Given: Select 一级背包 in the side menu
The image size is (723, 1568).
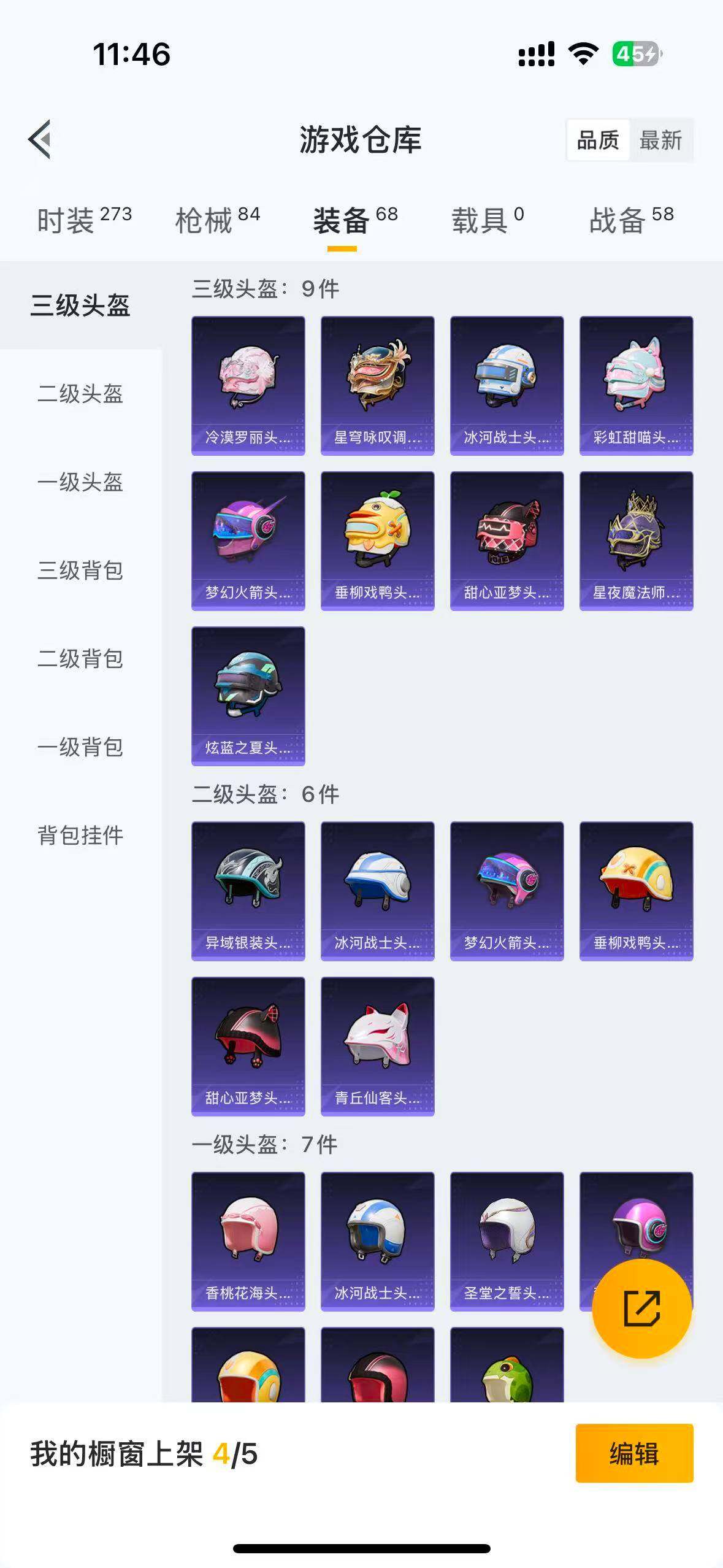Looking at the screenshot, I should [x=80, y=747].
